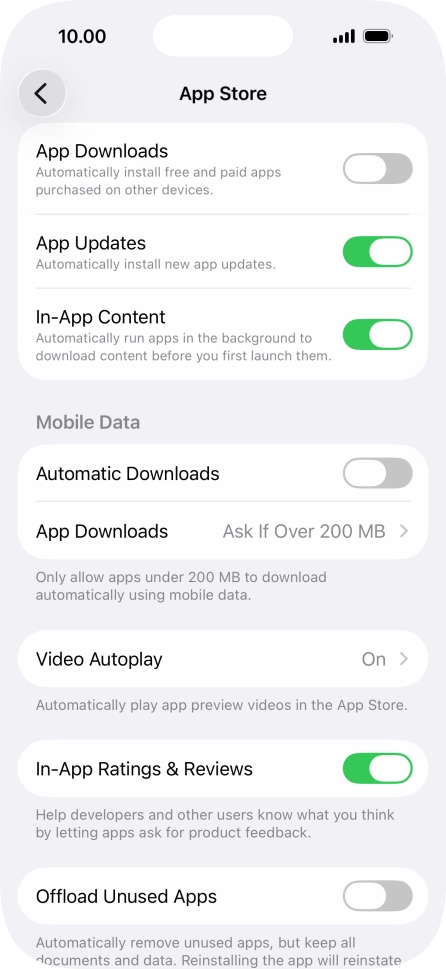Enable Offload Unused Apps
446x969 pixels.
point(377,896)
